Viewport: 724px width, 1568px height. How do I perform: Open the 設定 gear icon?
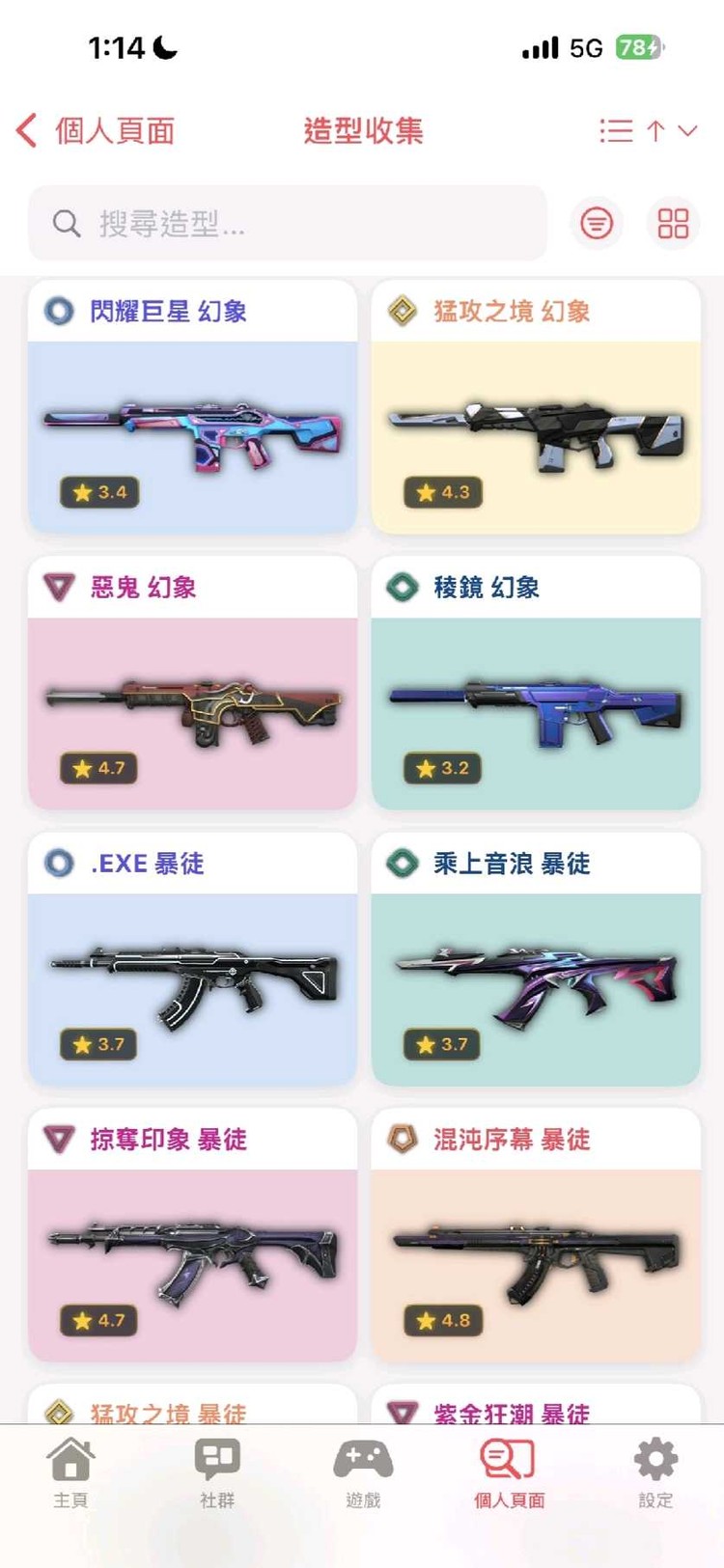click(655, 1459)
